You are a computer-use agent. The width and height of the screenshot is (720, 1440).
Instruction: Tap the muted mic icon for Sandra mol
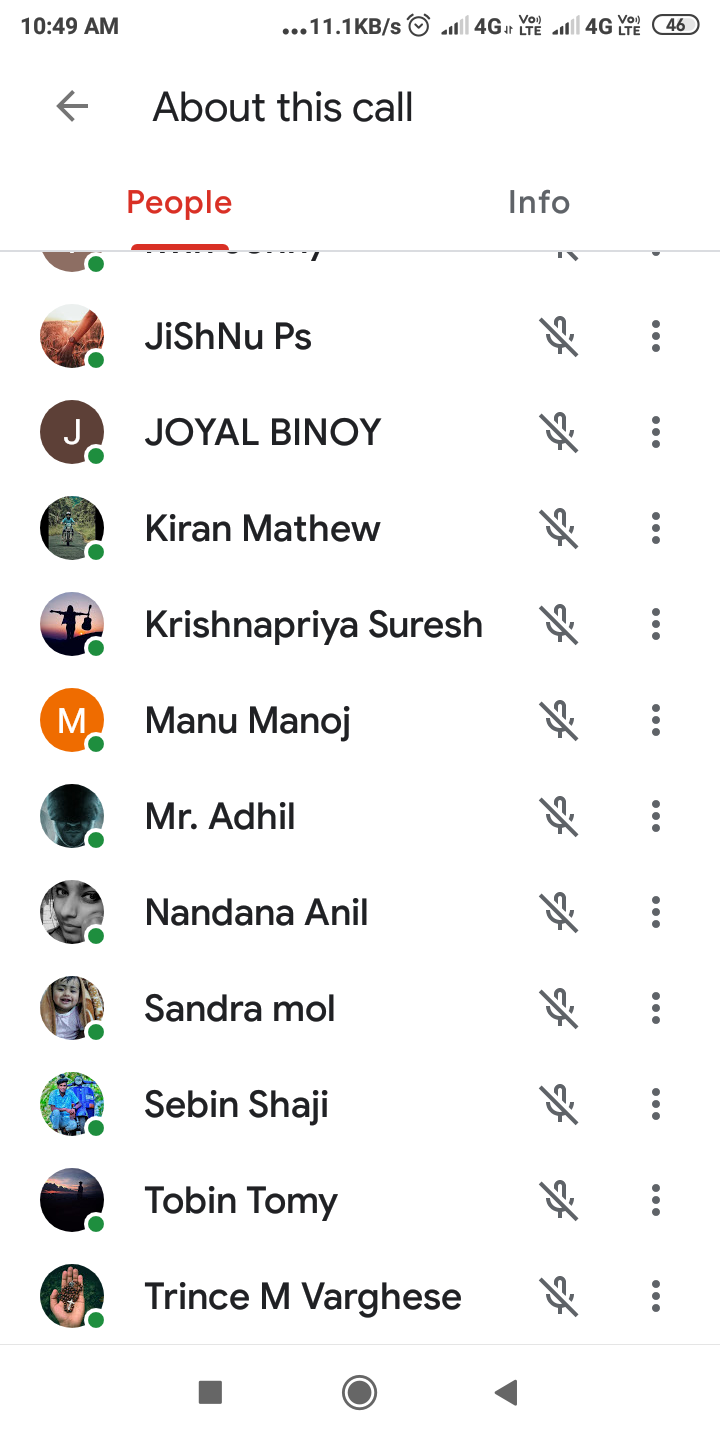pos(560,1008)
